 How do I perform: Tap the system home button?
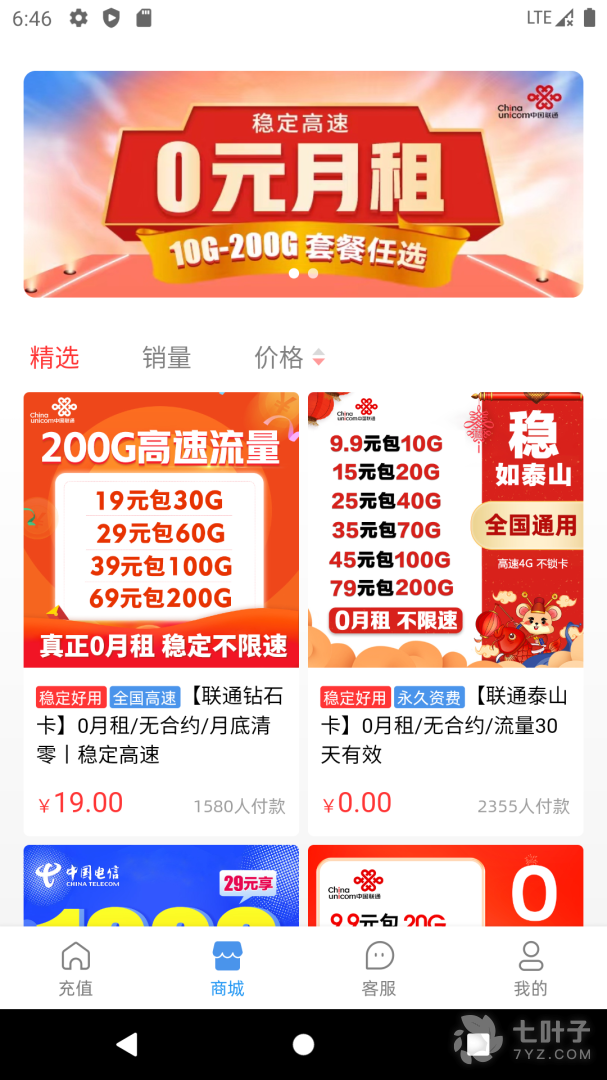point(303,1044)
